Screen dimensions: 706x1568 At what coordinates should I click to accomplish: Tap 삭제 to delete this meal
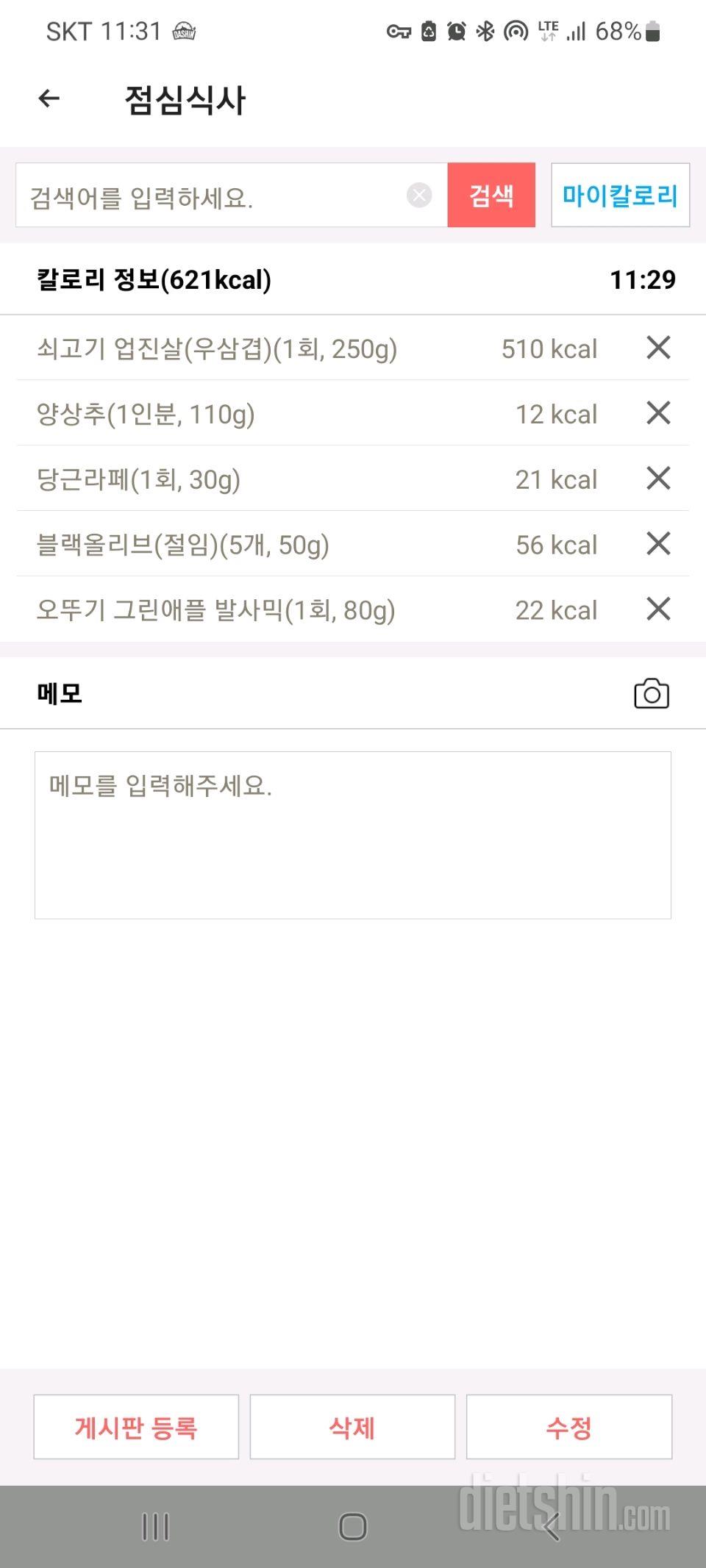tap(352, 1427)
